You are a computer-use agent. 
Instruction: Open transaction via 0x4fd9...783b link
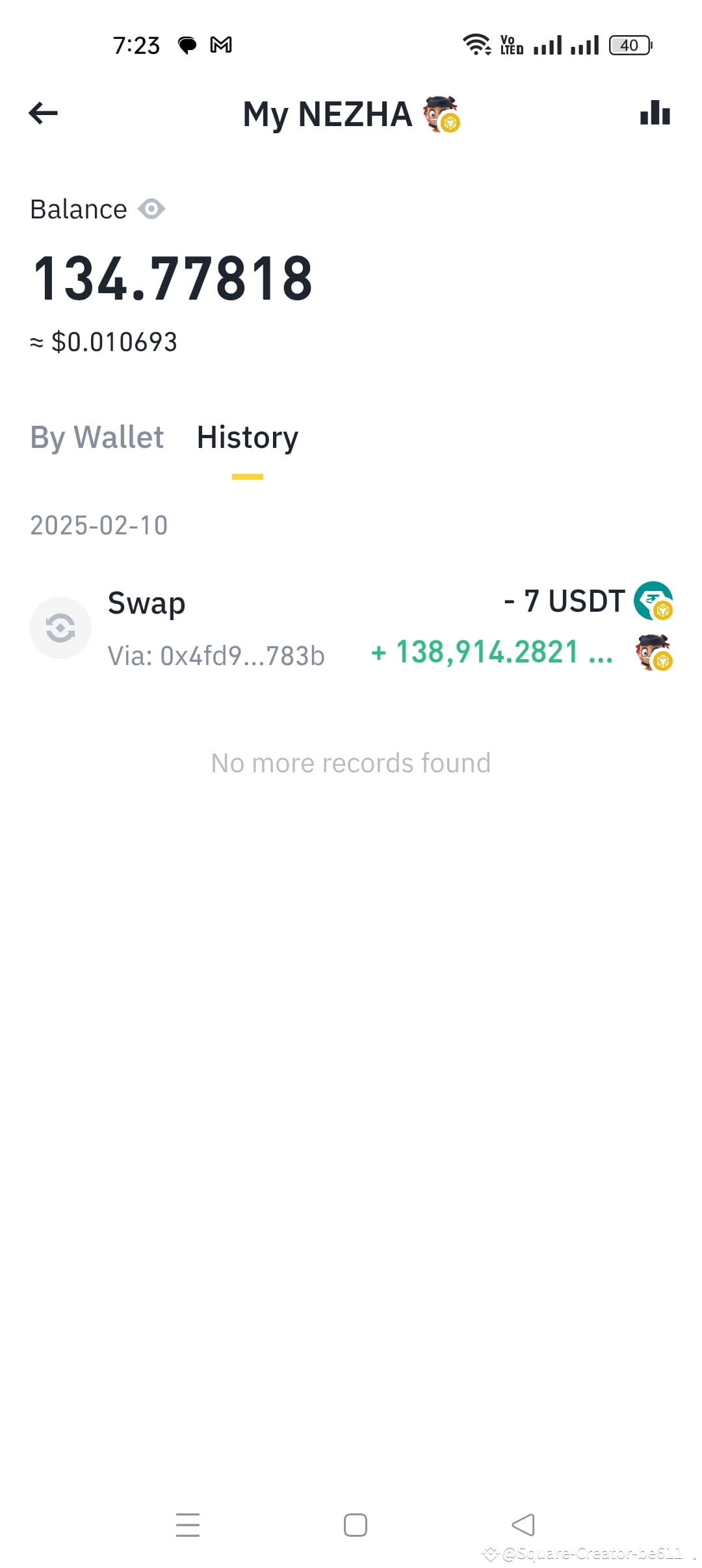216,657
